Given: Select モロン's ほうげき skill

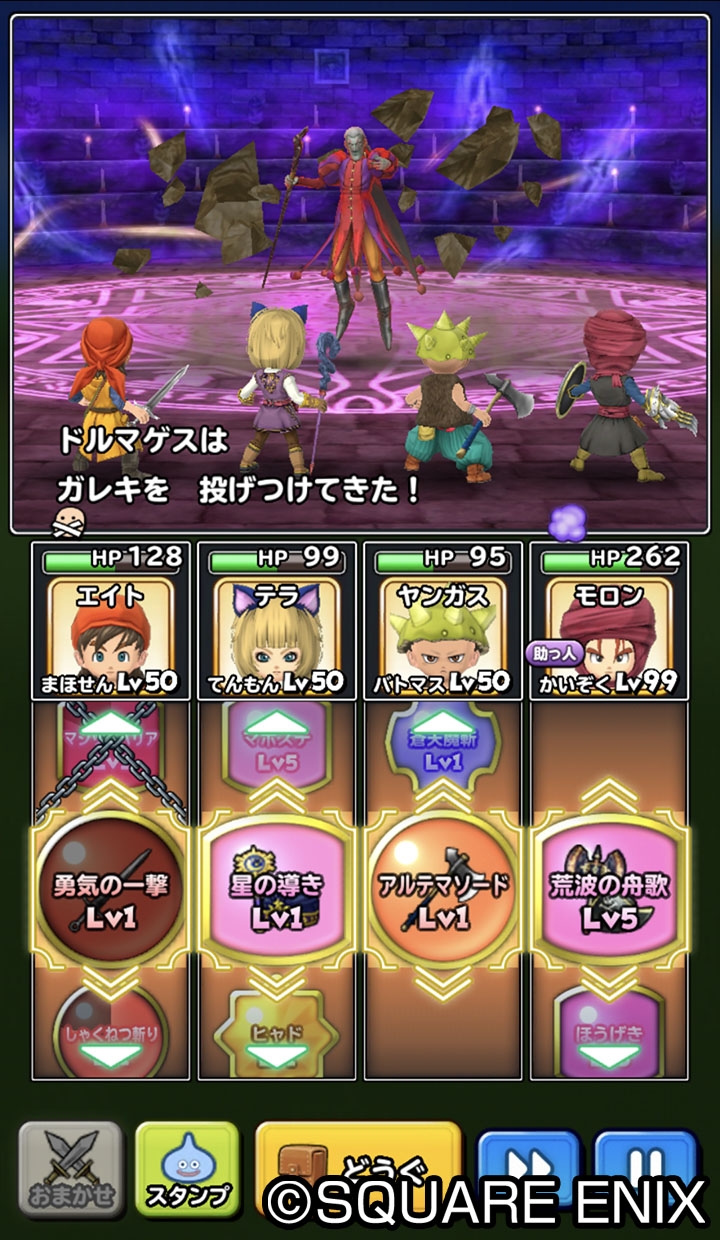Looking at the screenshot, I should click(x=608, y=1030).
